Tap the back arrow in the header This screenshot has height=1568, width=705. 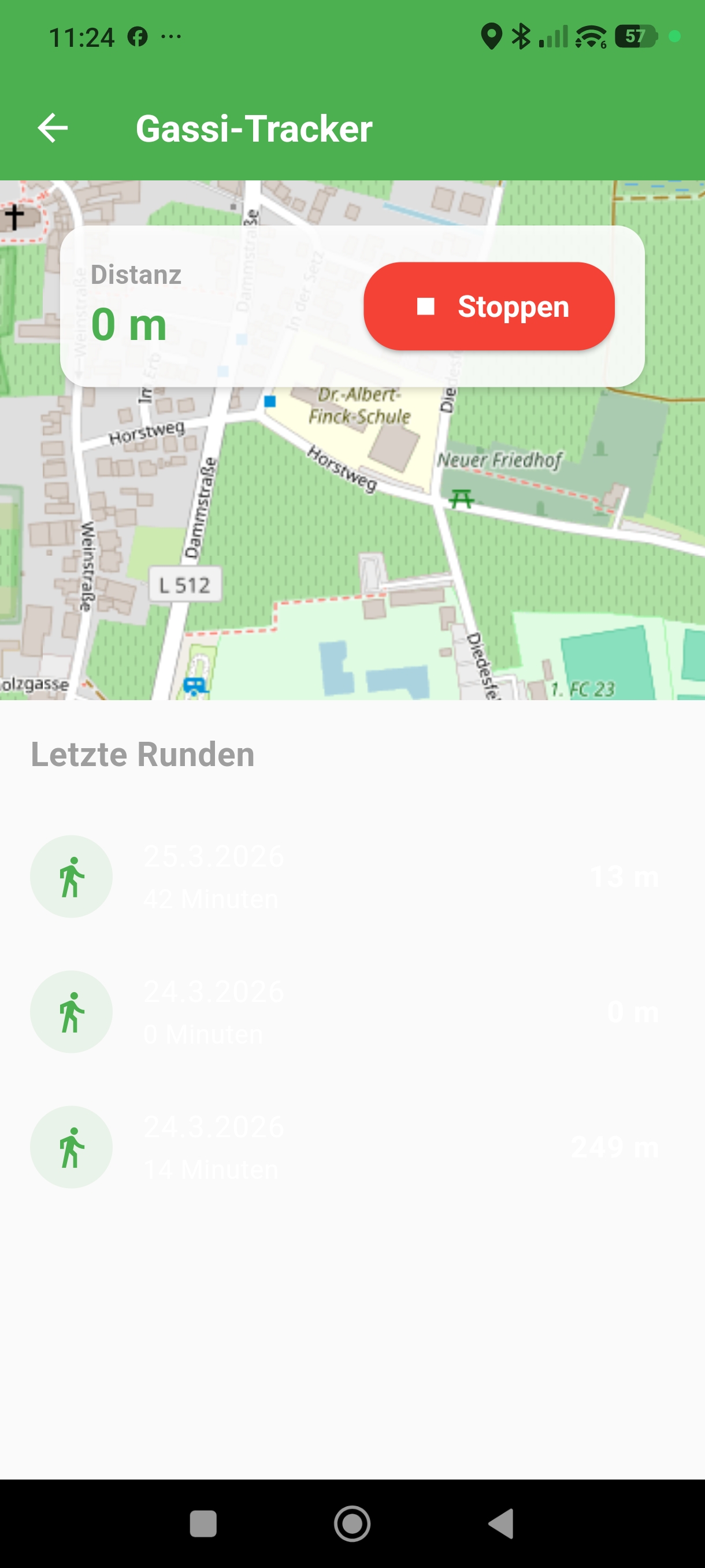click(54, 128)
